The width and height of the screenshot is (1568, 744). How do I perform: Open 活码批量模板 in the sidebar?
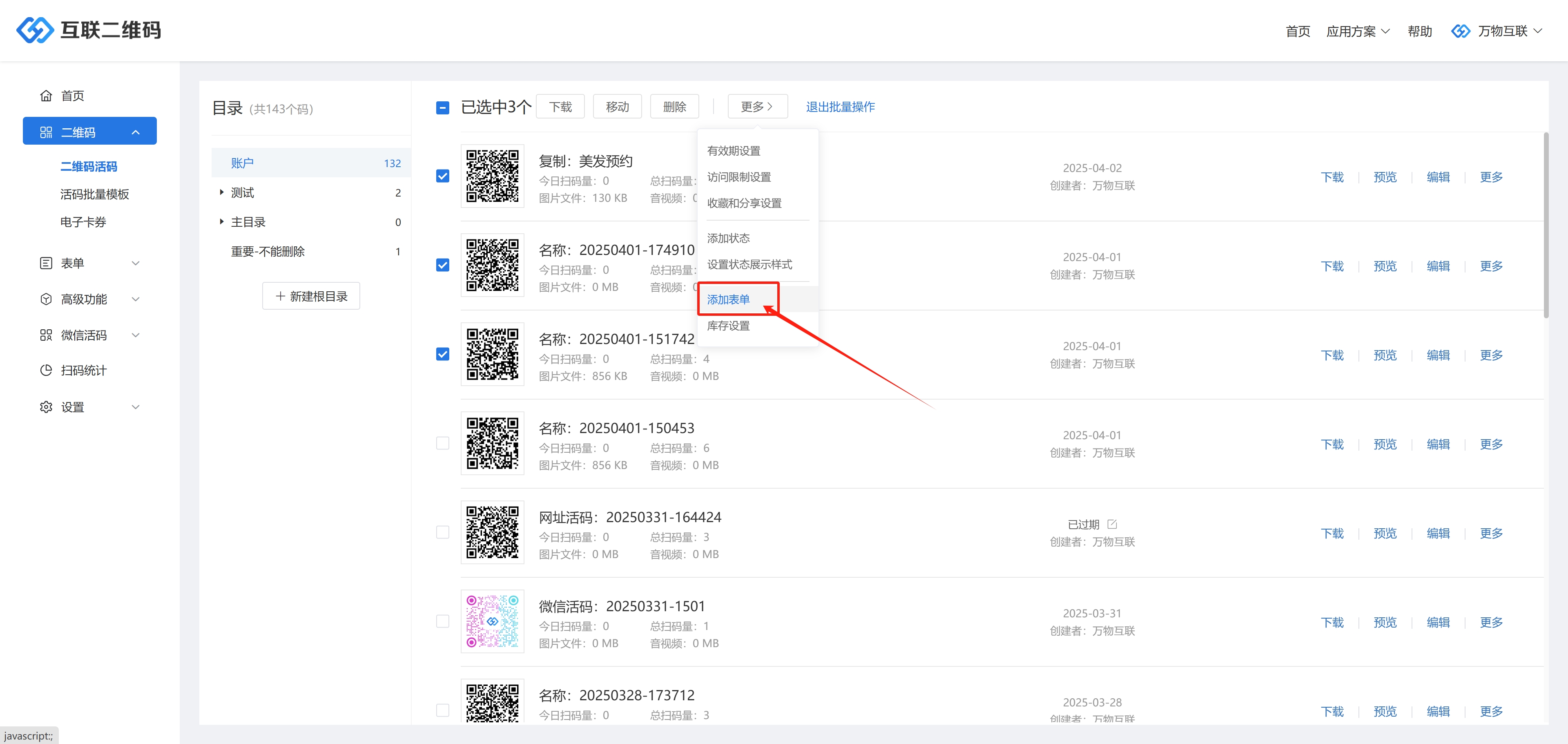[x=94, y=194]
